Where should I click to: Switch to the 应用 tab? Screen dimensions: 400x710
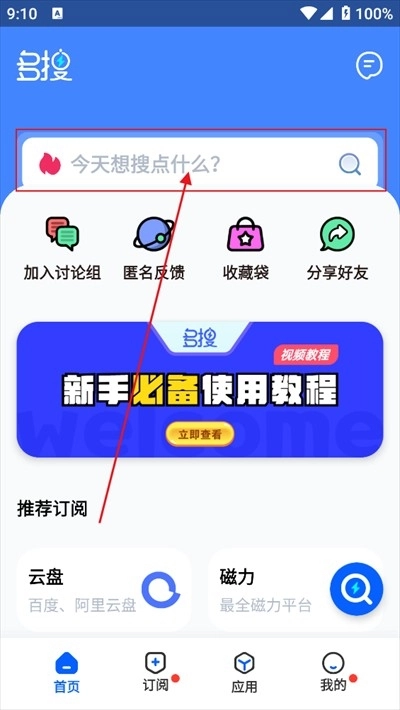click(x=244, y=673)
